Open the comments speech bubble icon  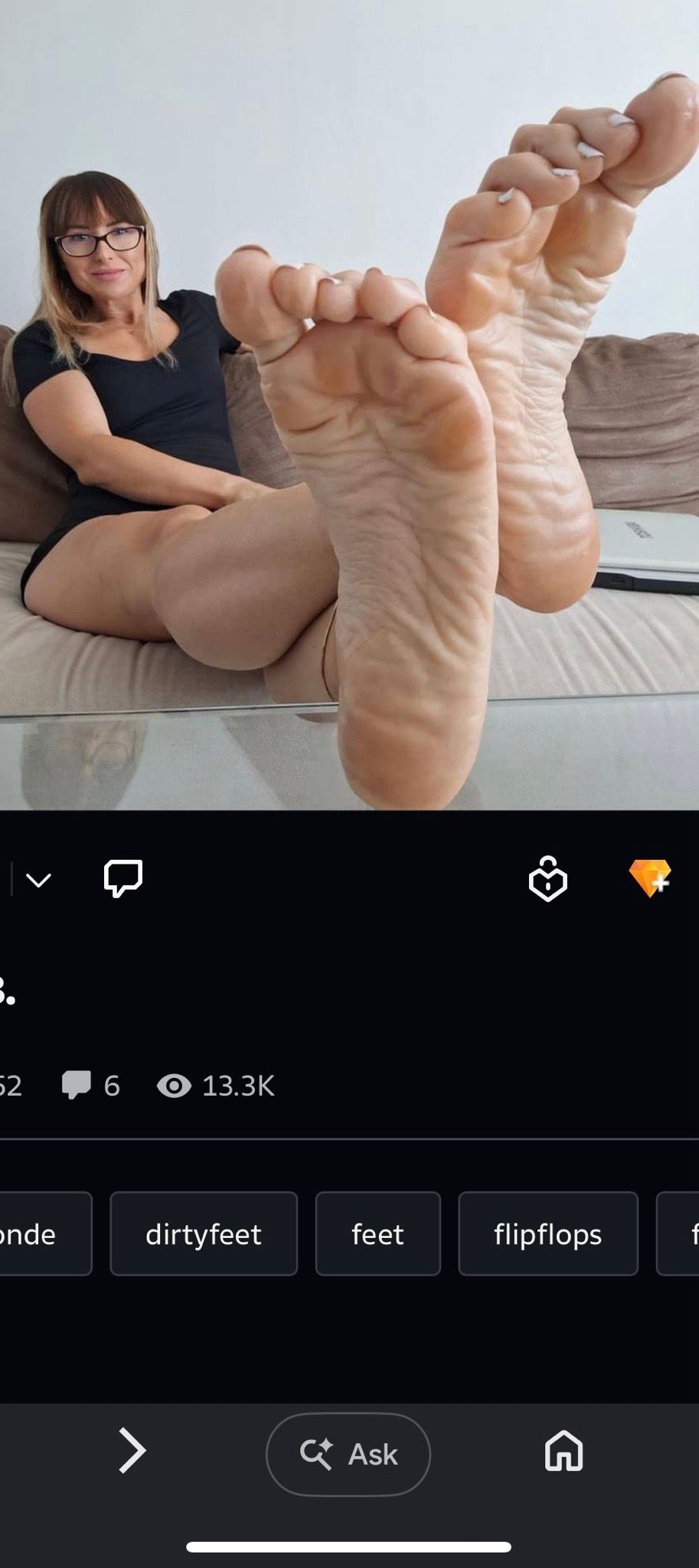click(x=123, y=878)
